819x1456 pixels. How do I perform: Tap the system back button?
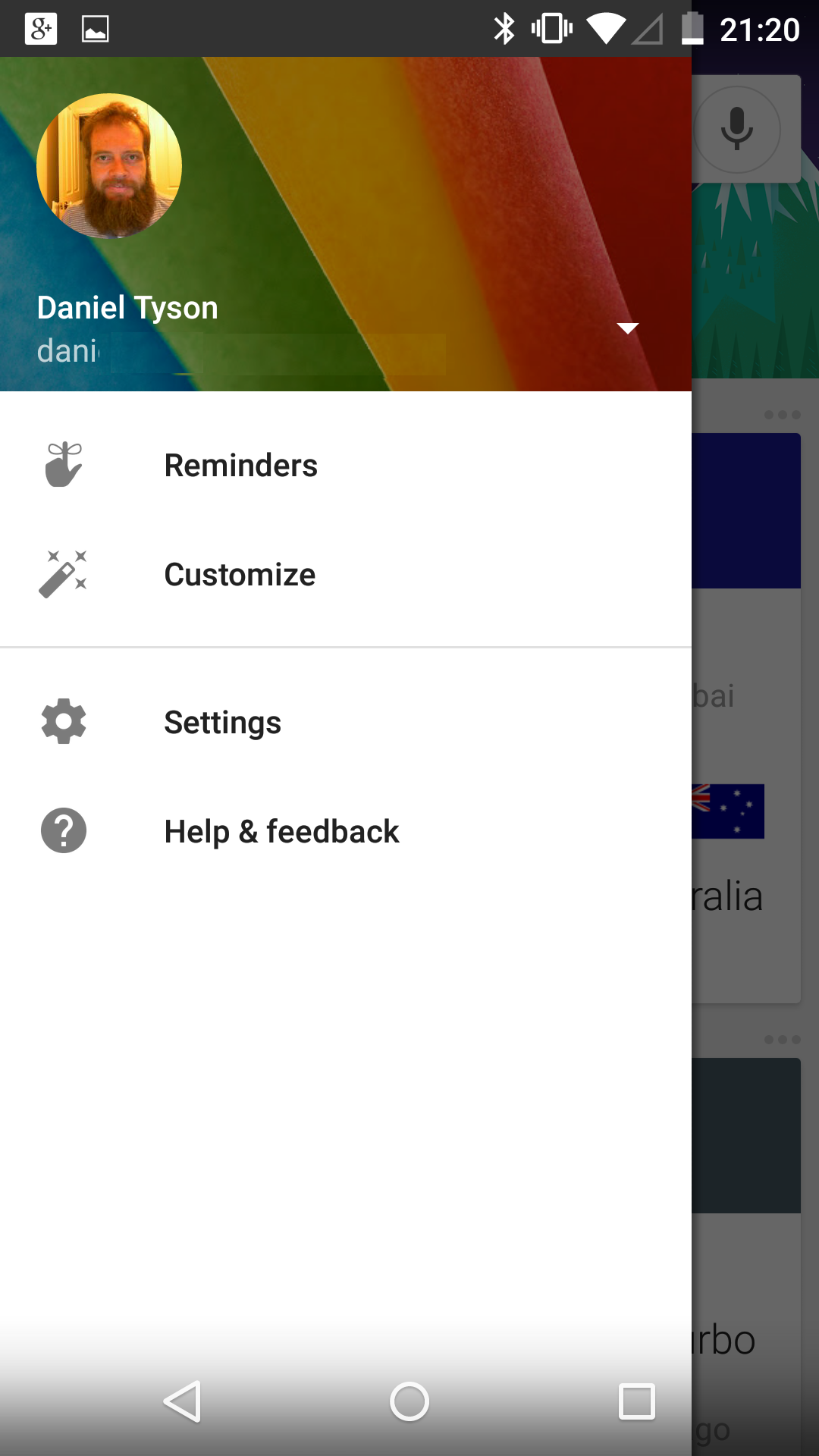(x=182, y=1401)
